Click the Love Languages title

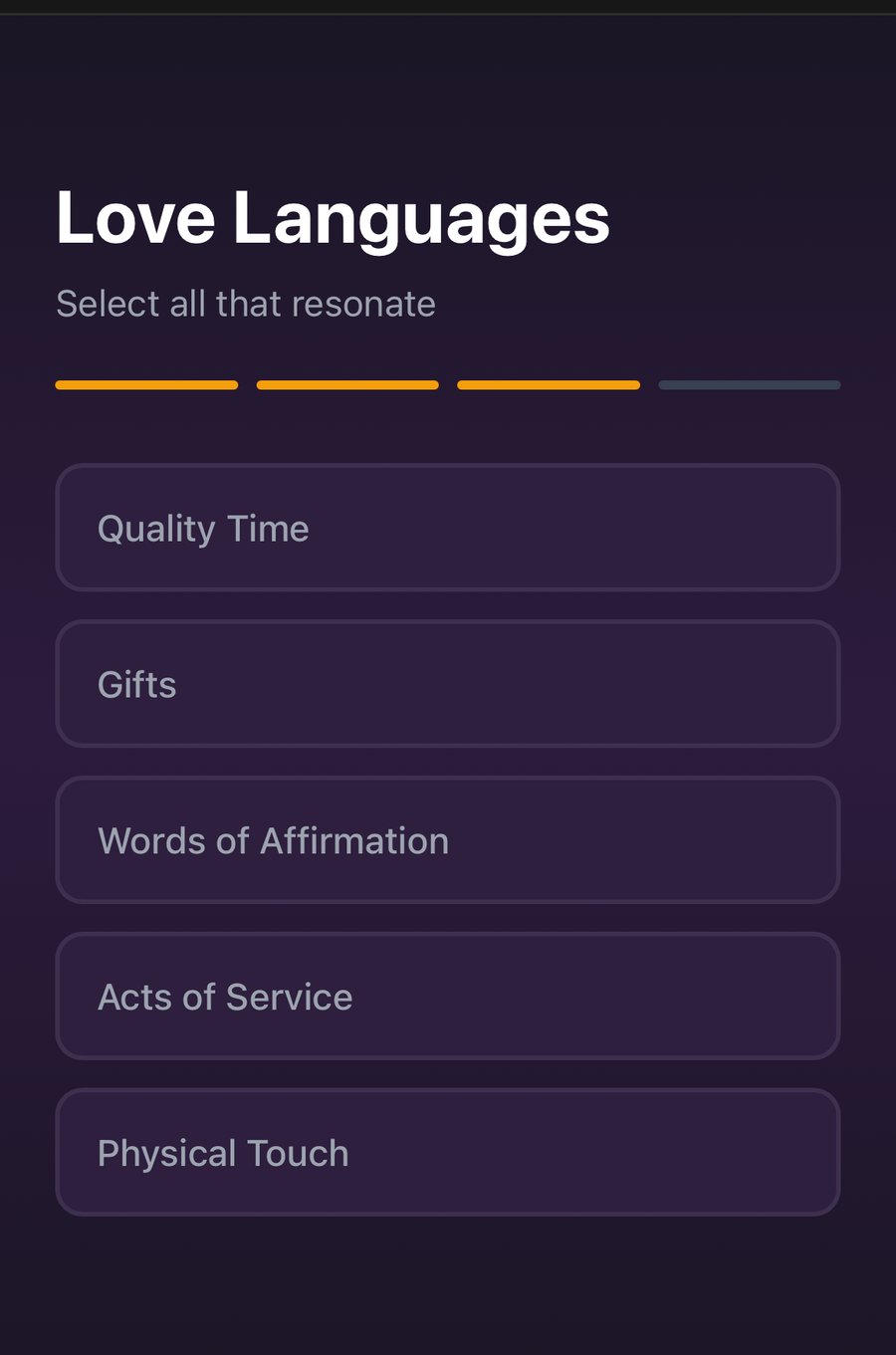click(x=334, y=218)
